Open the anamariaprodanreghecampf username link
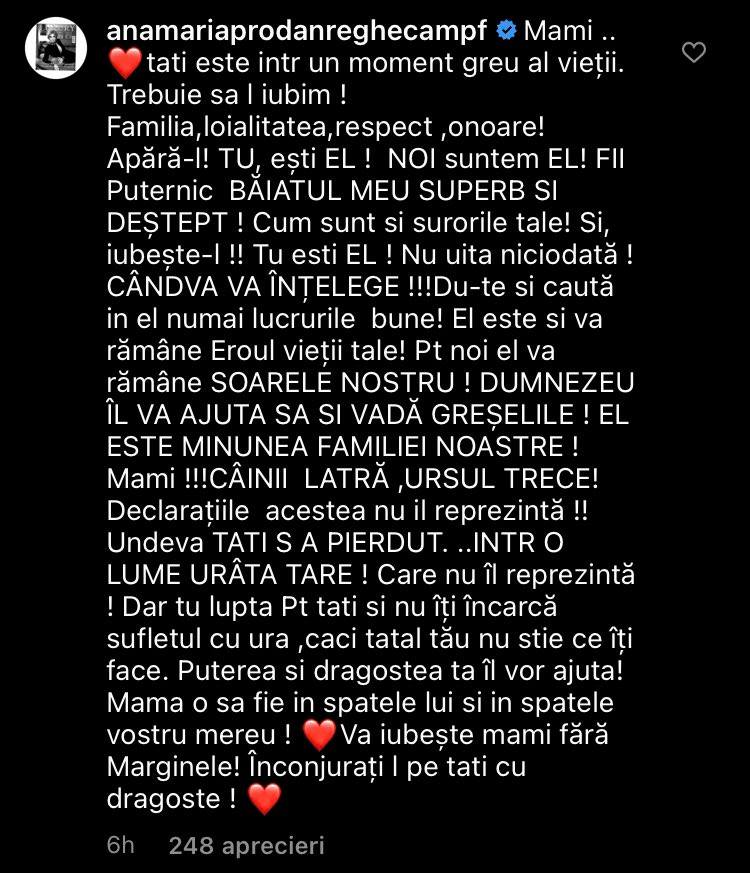This screenshot has height=873, width=750. click(296, 31)
